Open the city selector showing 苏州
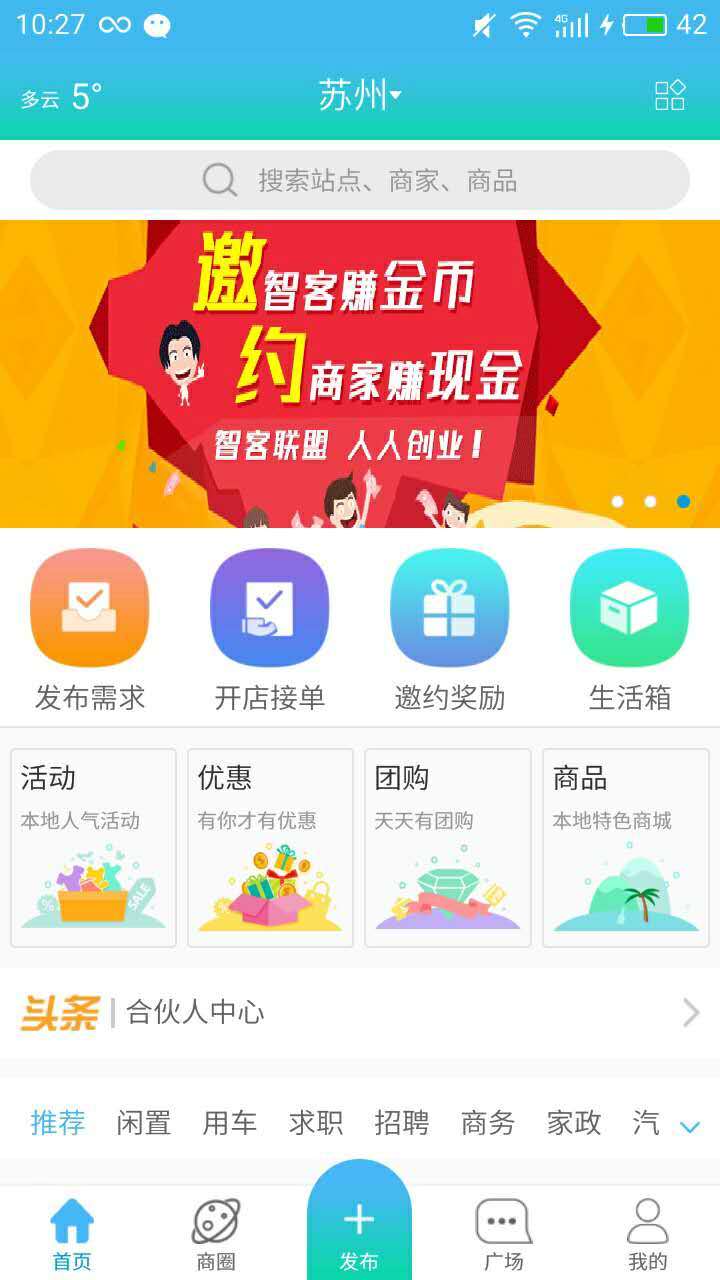The height and width of the screenshot is (1280, 720). 360,96
